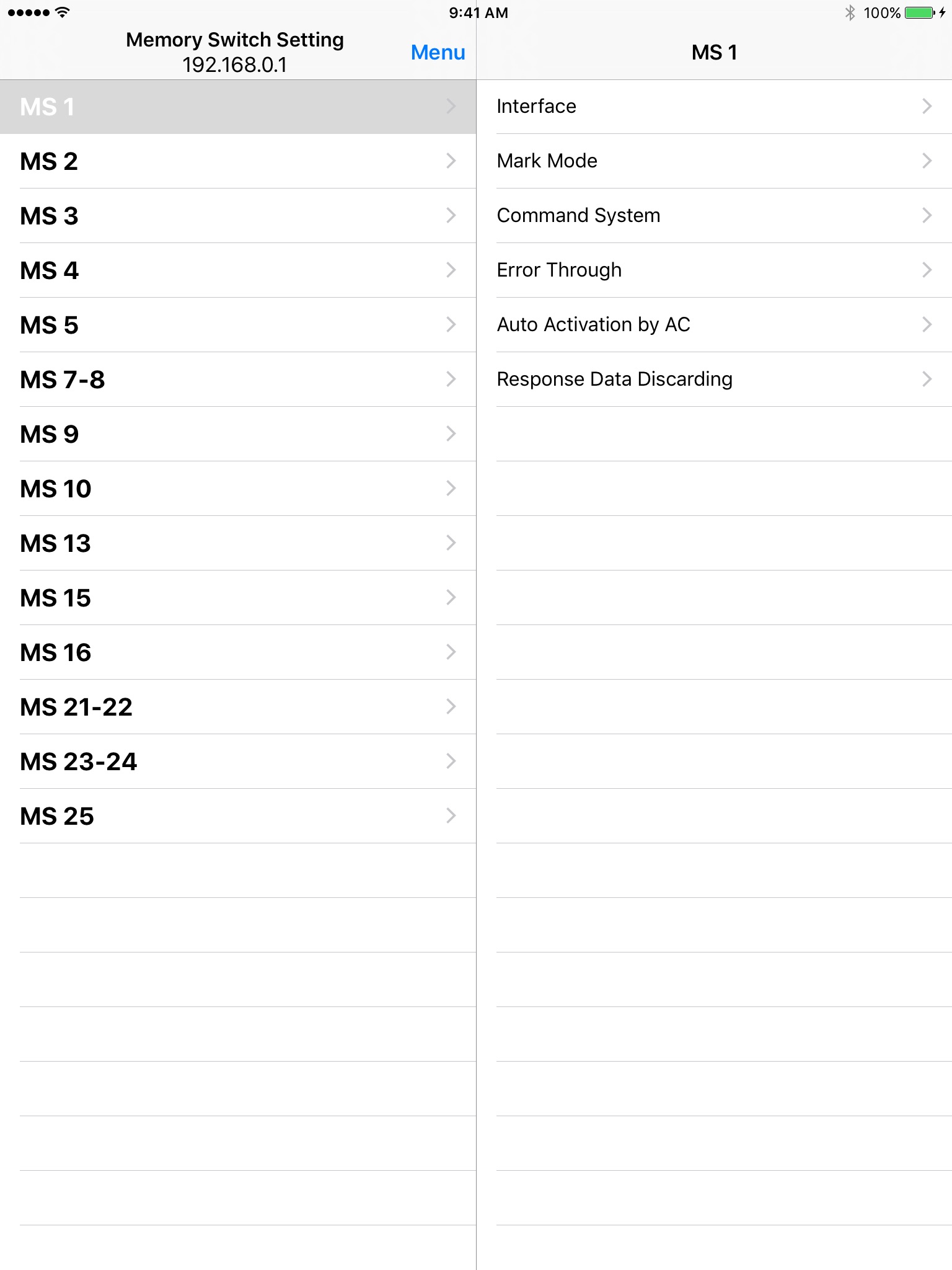The image size is (952, 1270).
Task: Select MS 10
Action: [238, 489]
